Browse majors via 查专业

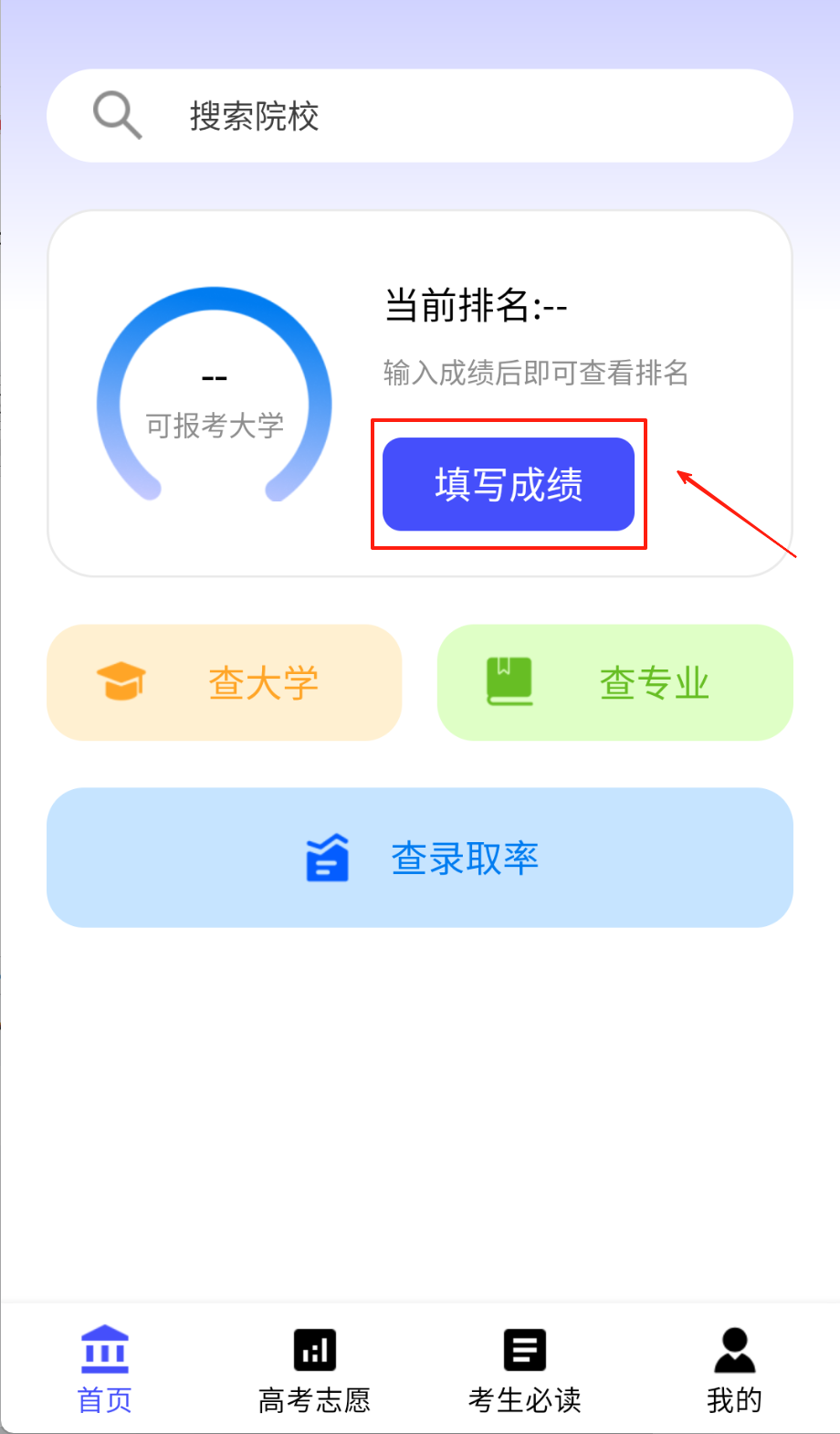pyautogui.click(x=614, y=682)
